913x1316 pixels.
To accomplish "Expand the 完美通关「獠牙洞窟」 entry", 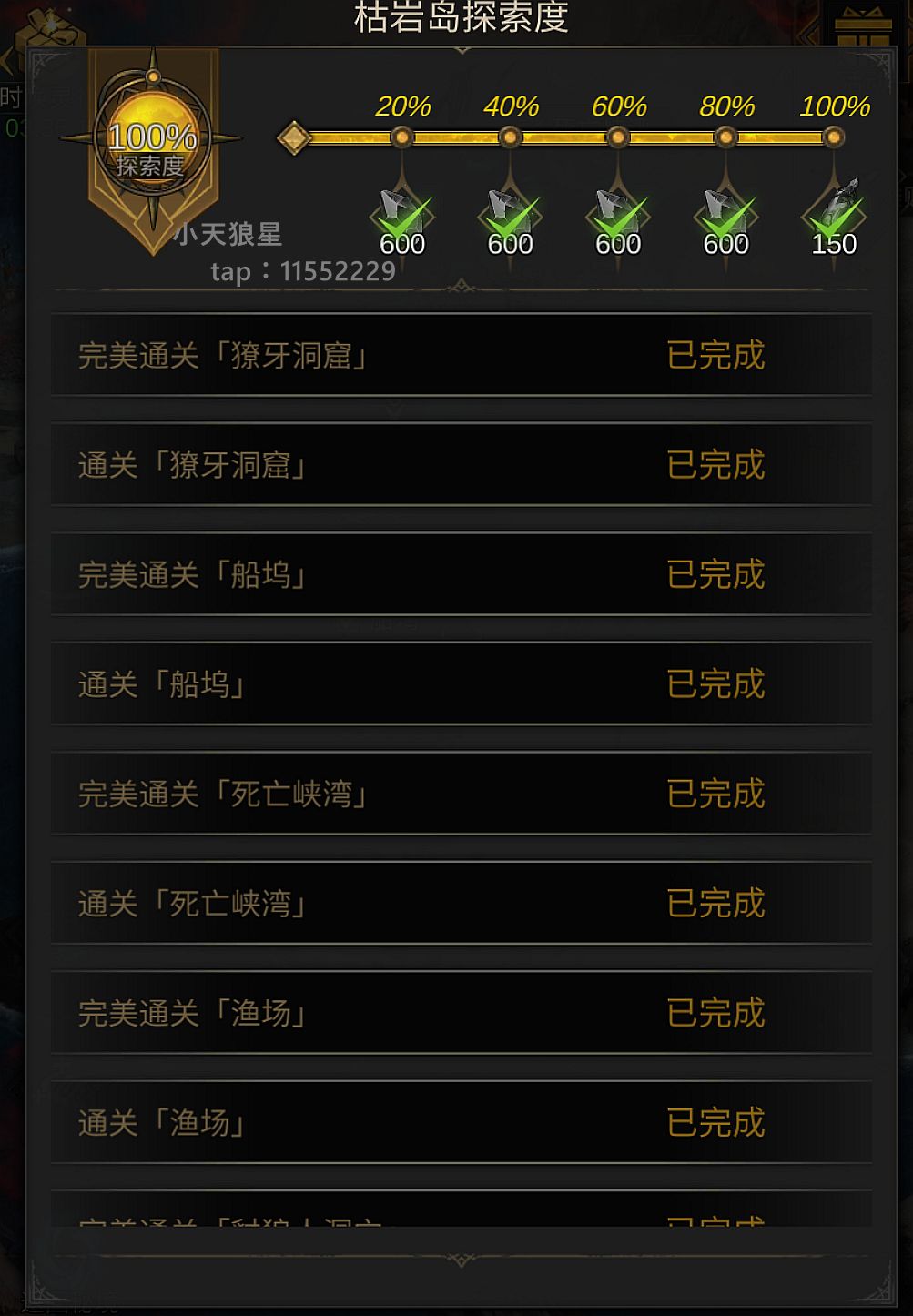I will pyautogui.click(x=456, y=357).
